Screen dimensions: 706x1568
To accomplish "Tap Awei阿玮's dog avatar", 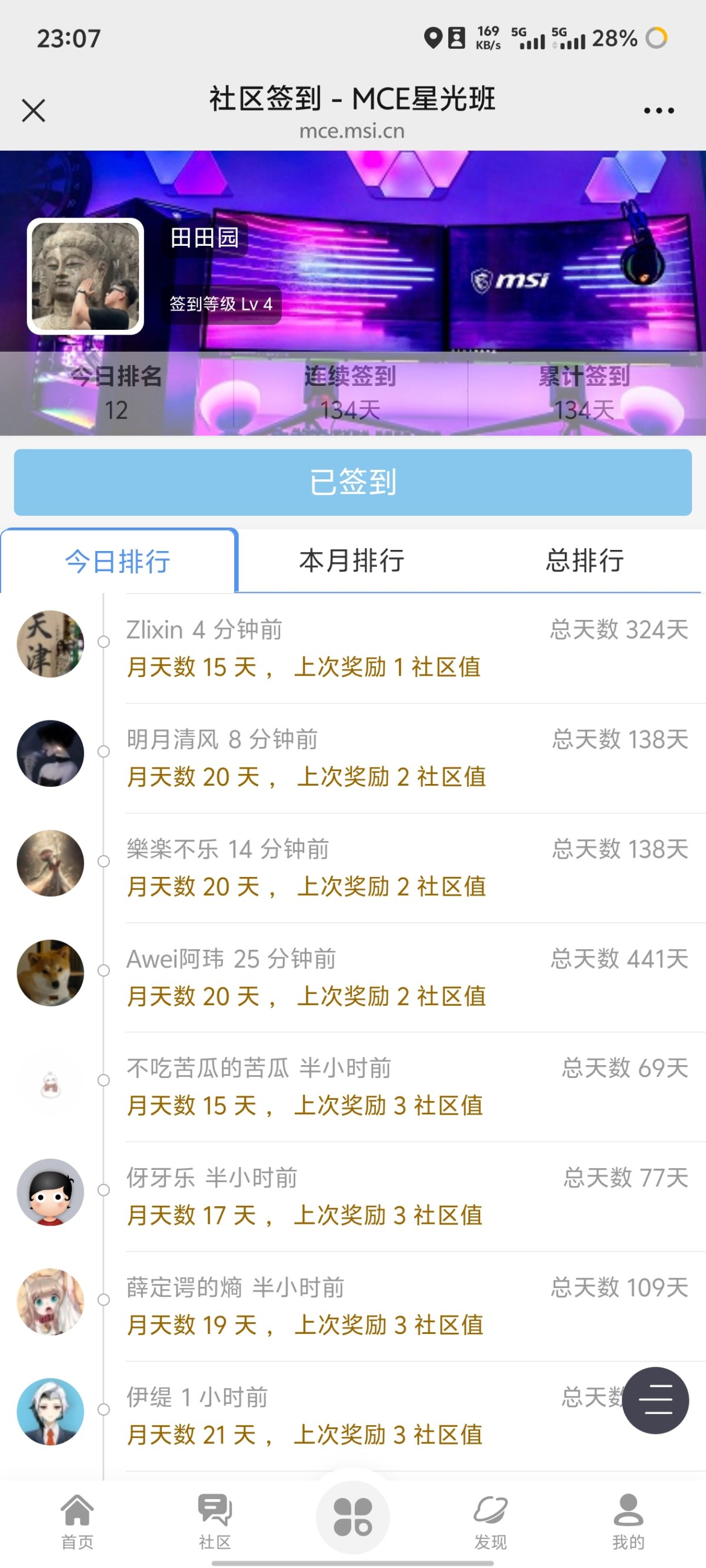I will pos(51,973).
